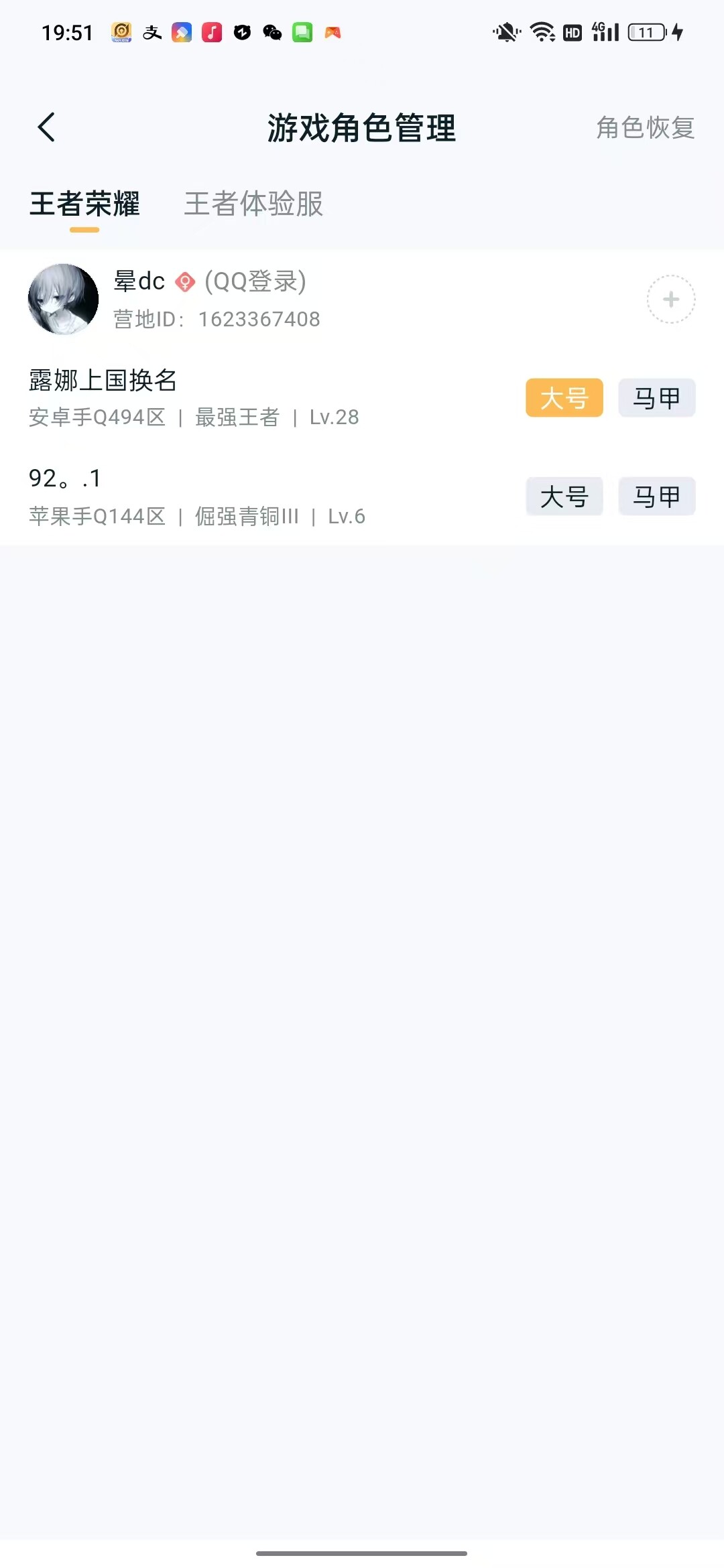The height and width of the screenshot is (1568, 724).
Task: Toggle 马甲 for 露娜上国换名
Action: point(656,398)
